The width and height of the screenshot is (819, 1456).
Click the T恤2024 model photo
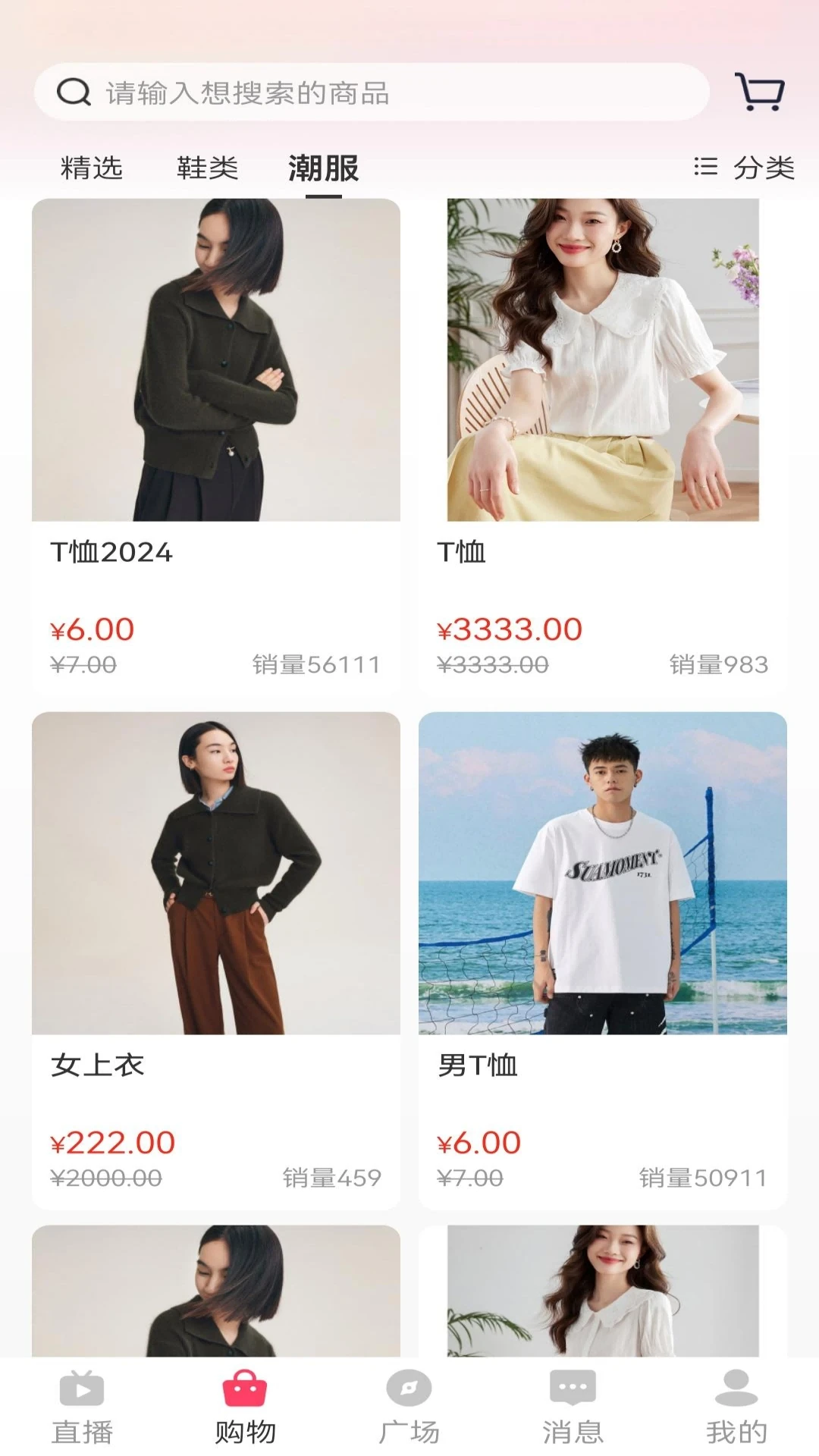[215, 356]
